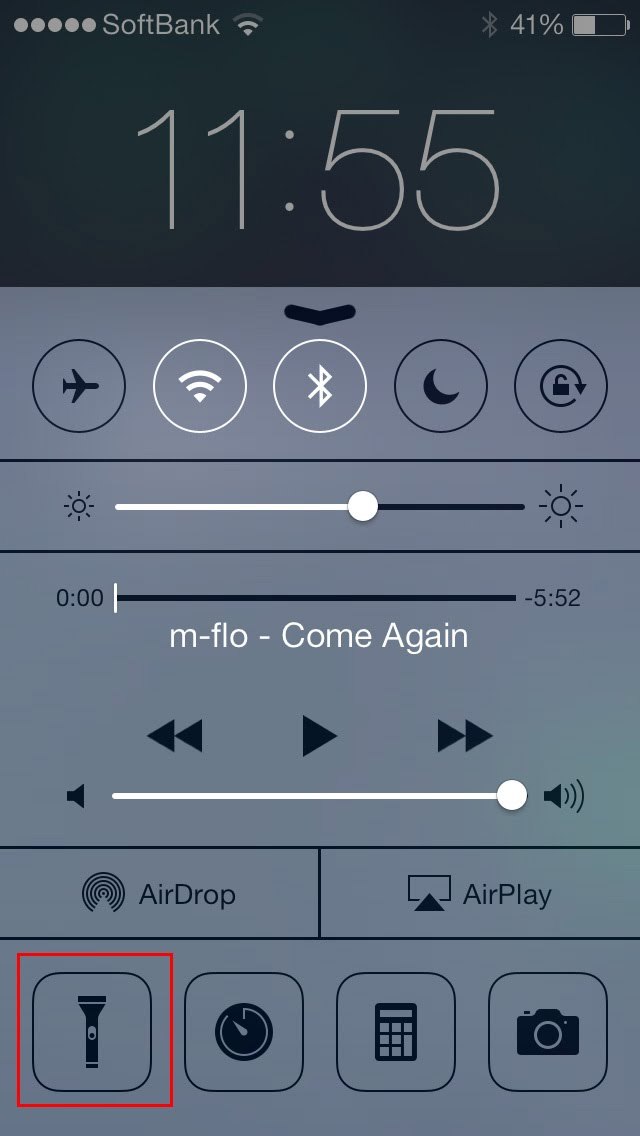Enable Airplane Mode
The height and width of the screenshot is (1136, 640).
coord(80,386)
